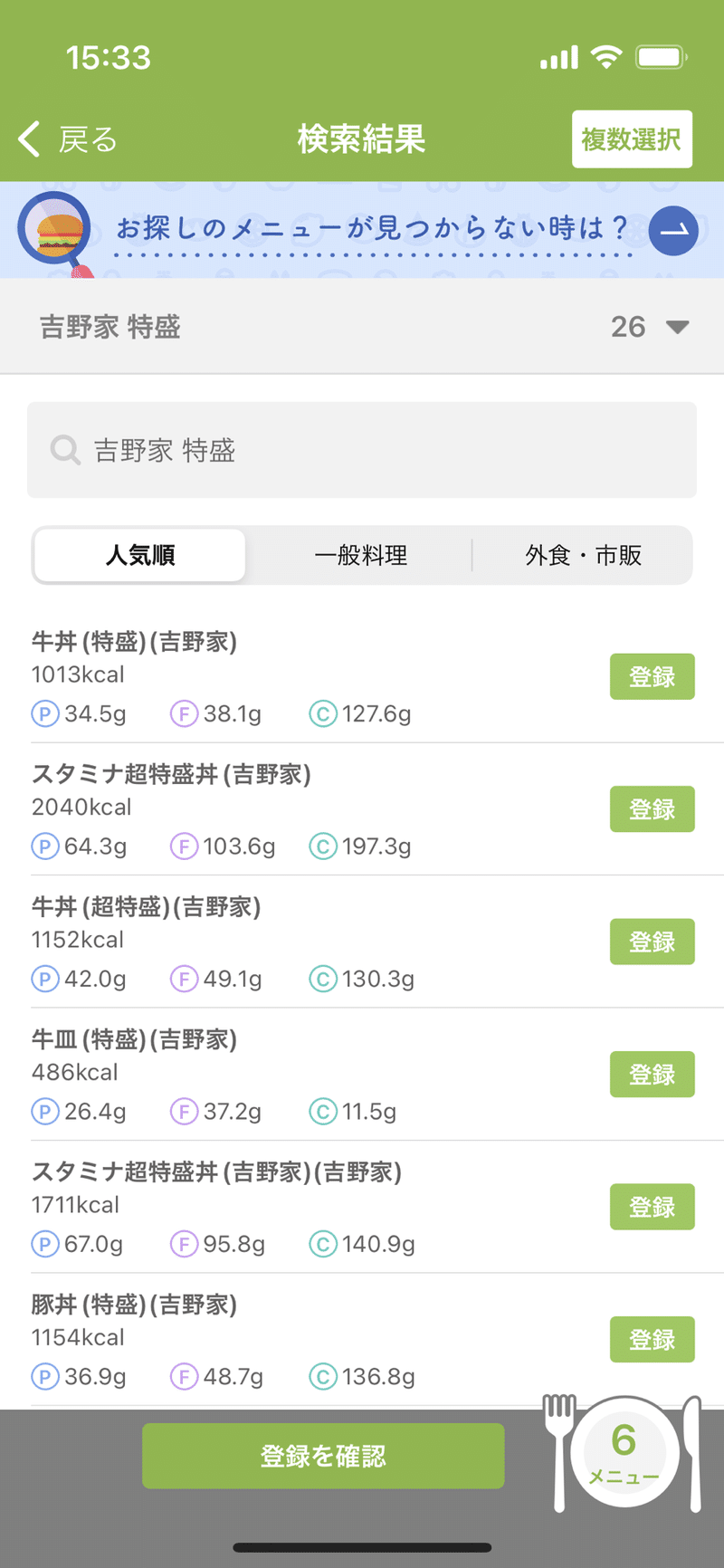The image size is (724, 1568).
Task: Add 豚丼(特盛)(吉野家) with 登録
Action: pyautogui.click(x=652, y=1340)
